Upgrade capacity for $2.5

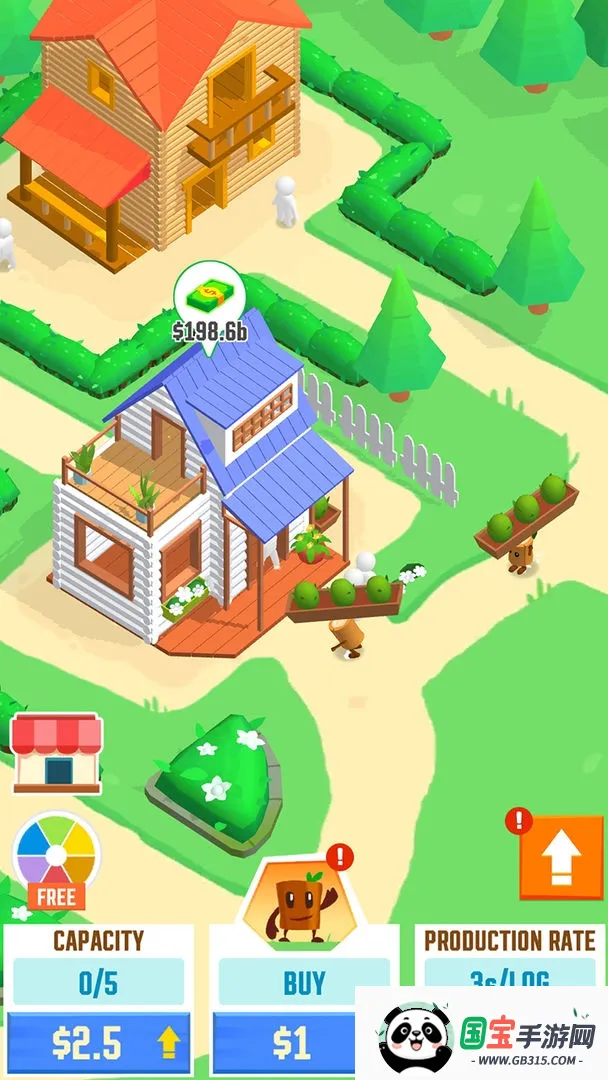(x=98, y=1043)
